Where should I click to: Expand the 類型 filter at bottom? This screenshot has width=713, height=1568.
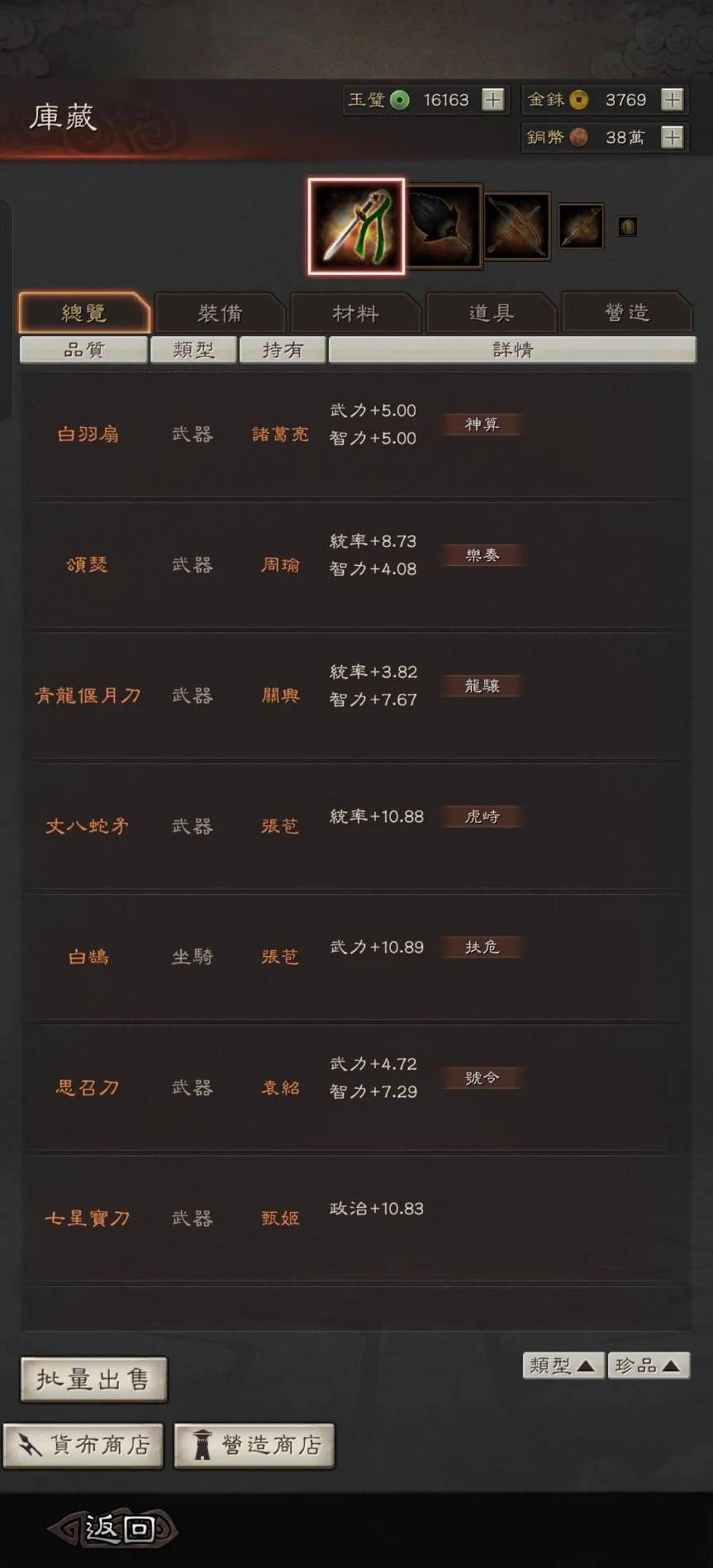[563, 1366]
